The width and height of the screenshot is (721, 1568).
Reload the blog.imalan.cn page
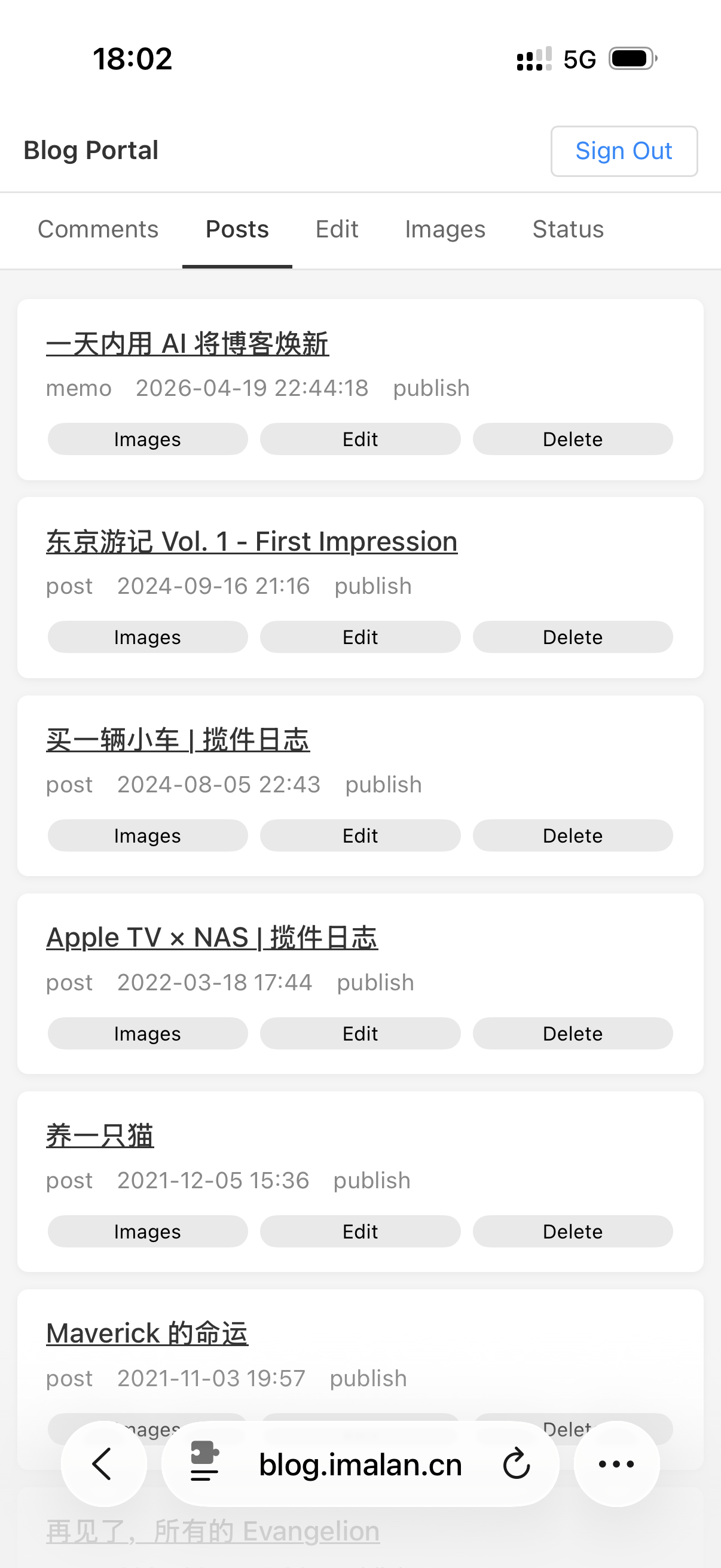pos(517,1463)
